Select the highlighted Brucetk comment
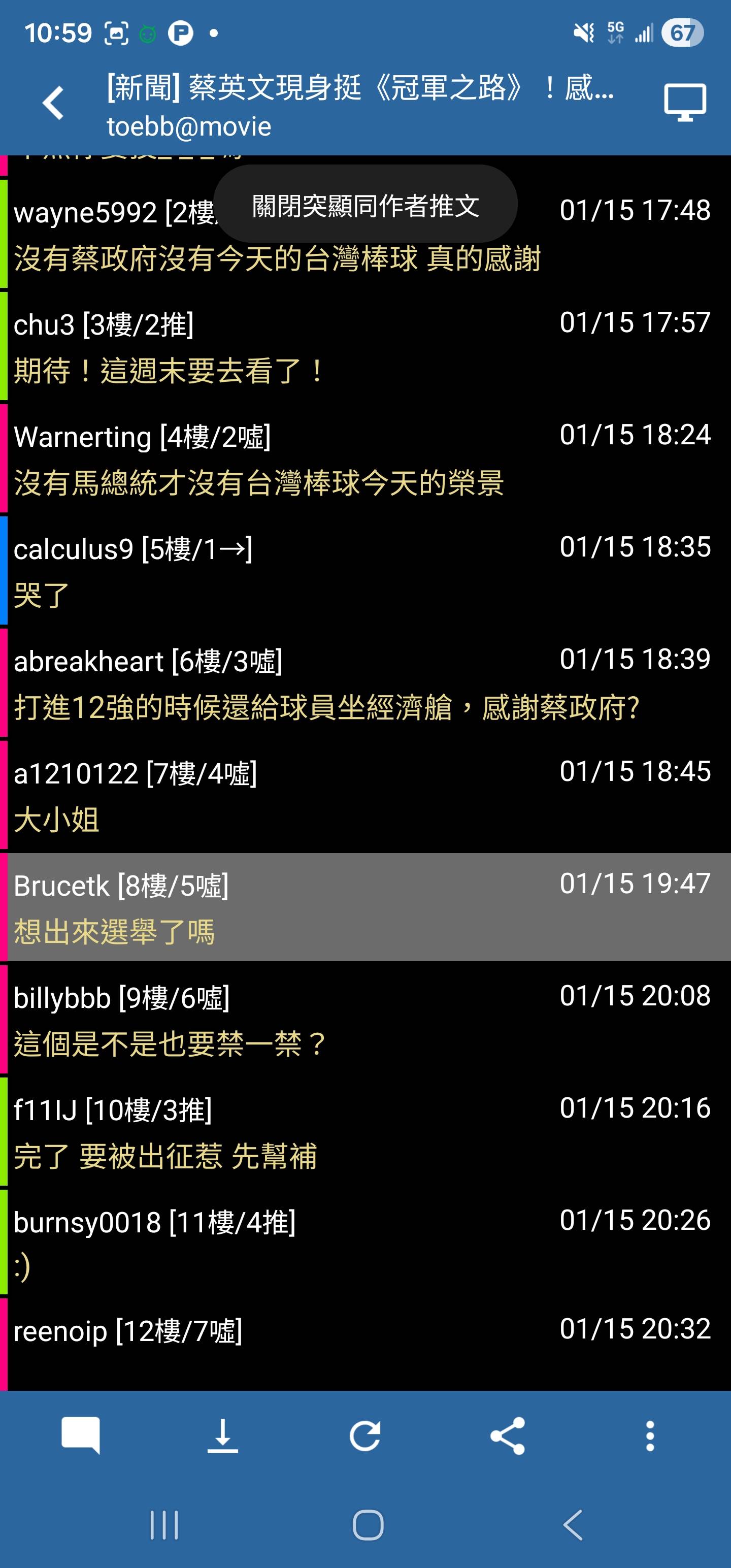 click(x=365, y=907)
